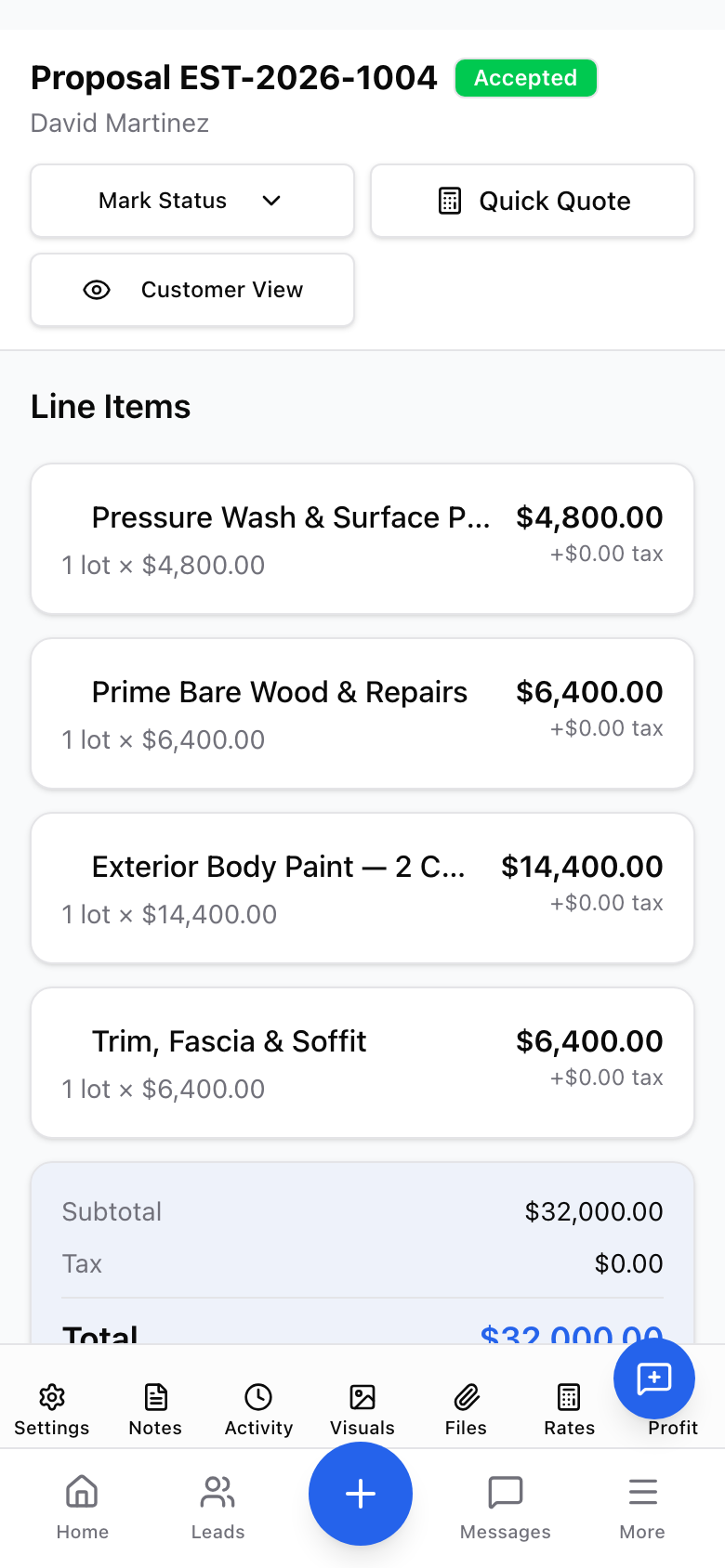Click the David Martinez customer name
This screenshot has height=1568, width=725.
pos(119,123)
